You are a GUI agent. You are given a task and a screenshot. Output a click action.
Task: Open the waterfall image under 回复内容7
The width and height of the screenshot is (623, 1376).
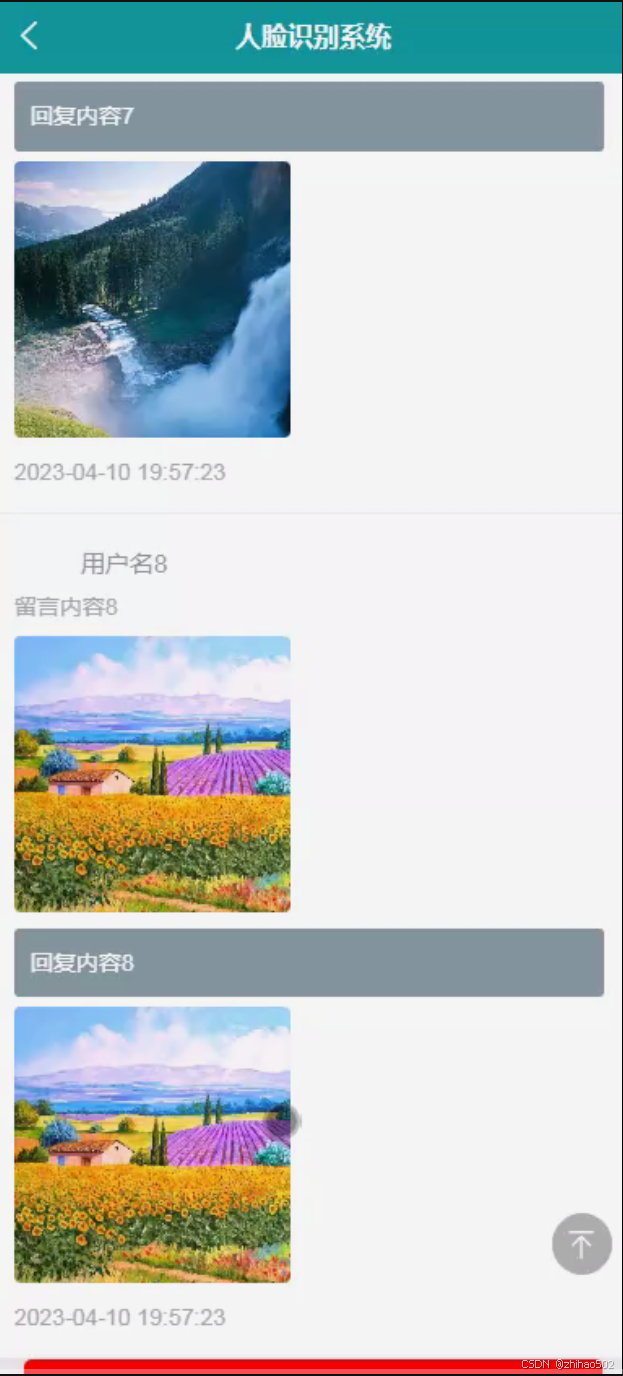[x=152, y=299]
